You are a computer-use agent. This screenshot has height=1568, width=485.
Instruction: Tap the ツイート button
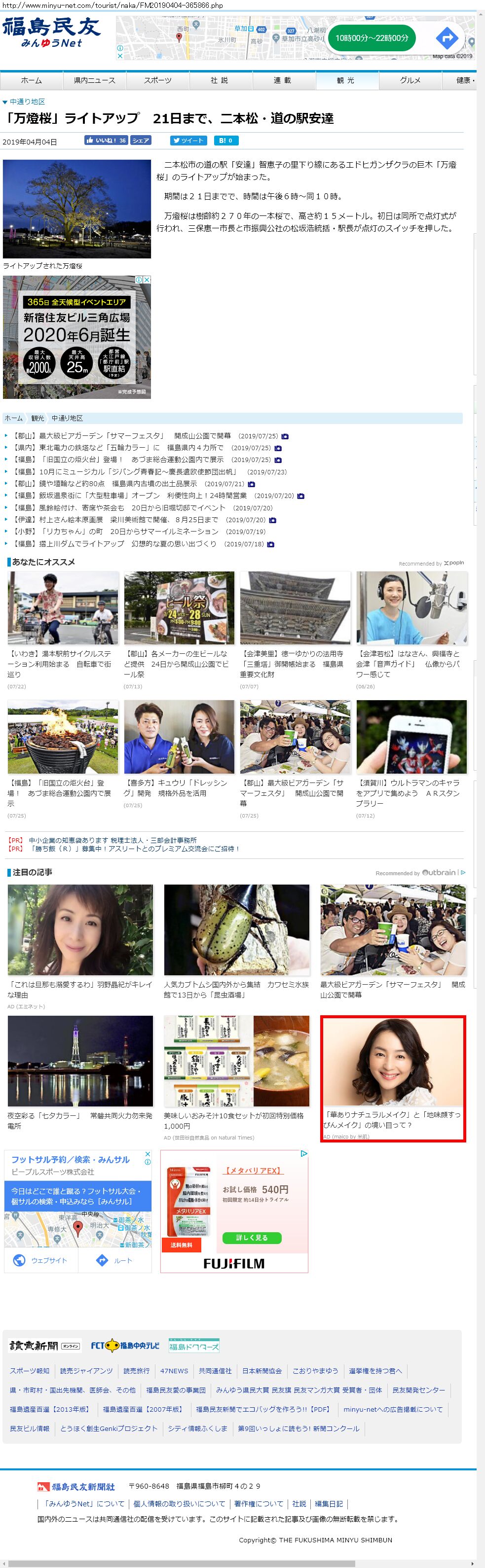tap(187, 141)
